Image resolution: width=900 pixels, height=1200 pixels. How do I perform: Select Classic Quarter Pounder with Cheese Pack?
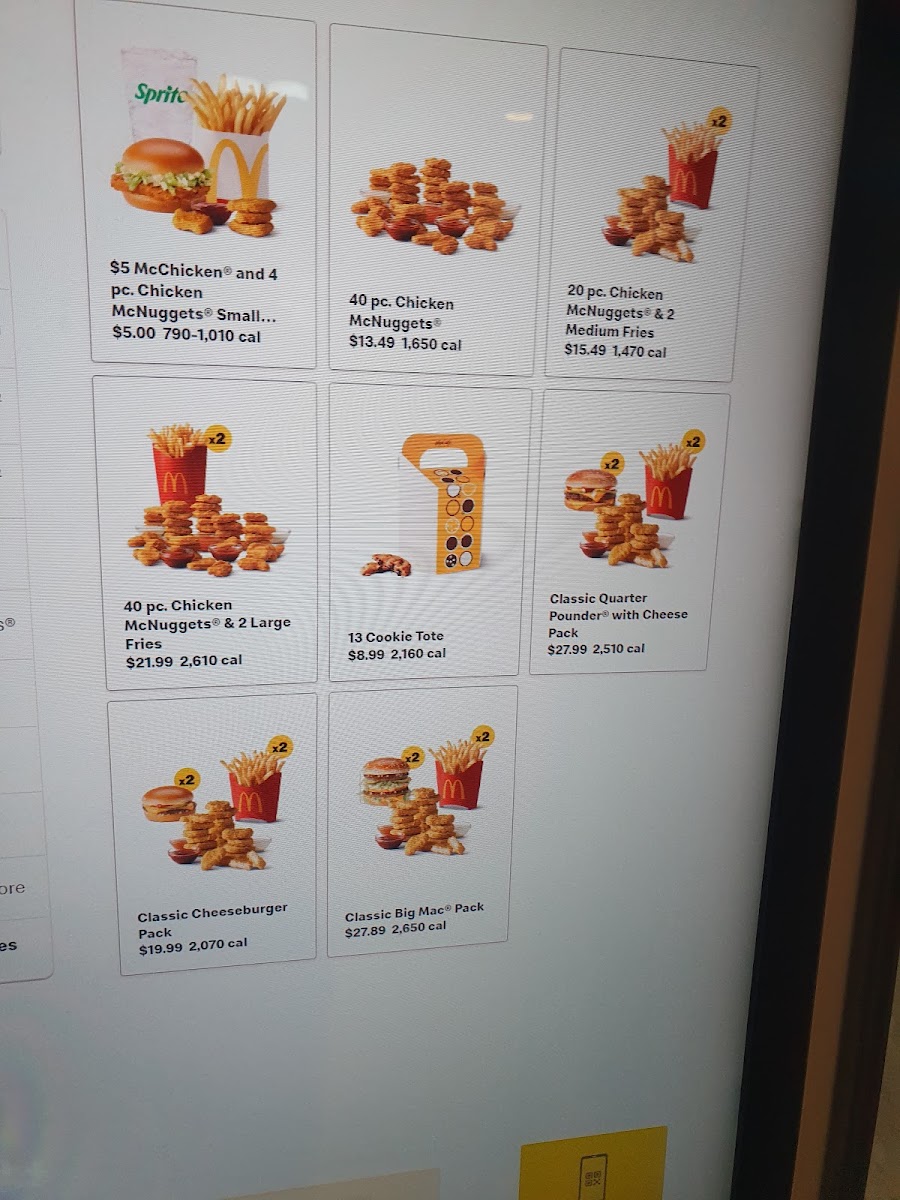pyautogui.click(x=630, y=530)
